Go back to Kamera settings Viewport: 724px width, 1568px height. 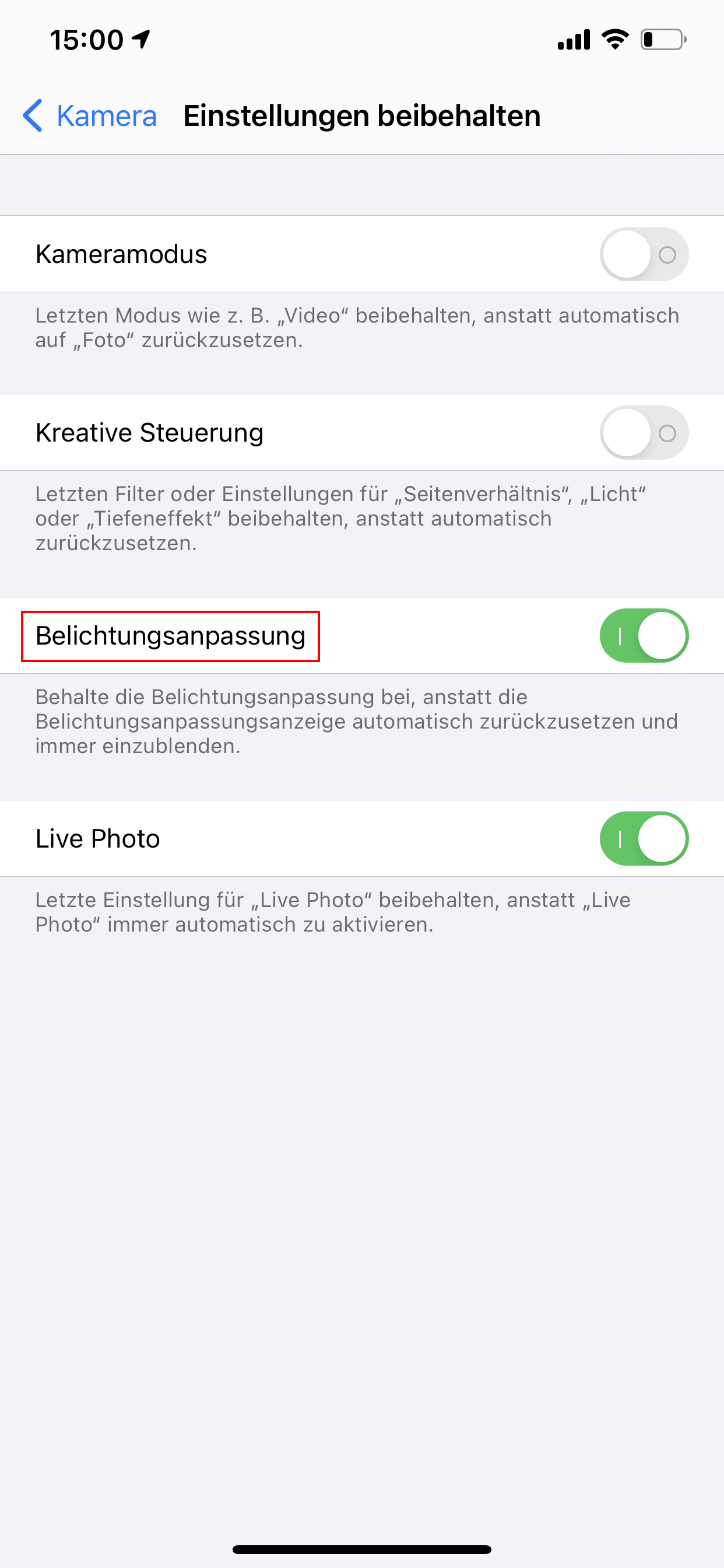tap(89, 116)
